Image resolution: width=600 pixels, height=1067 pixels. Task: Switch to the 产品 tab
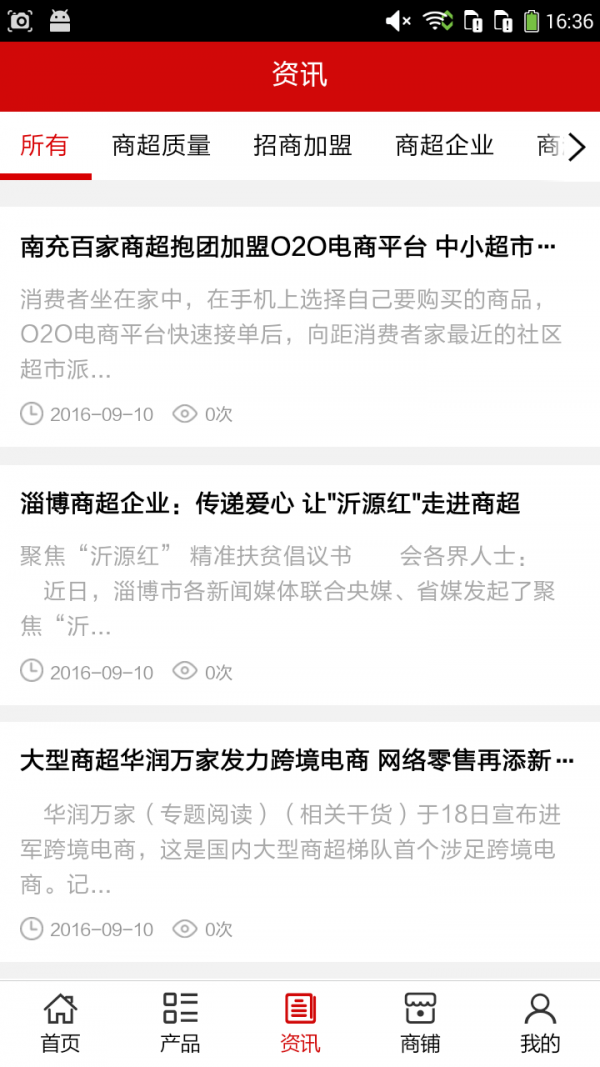click(x=180, y=1023)
